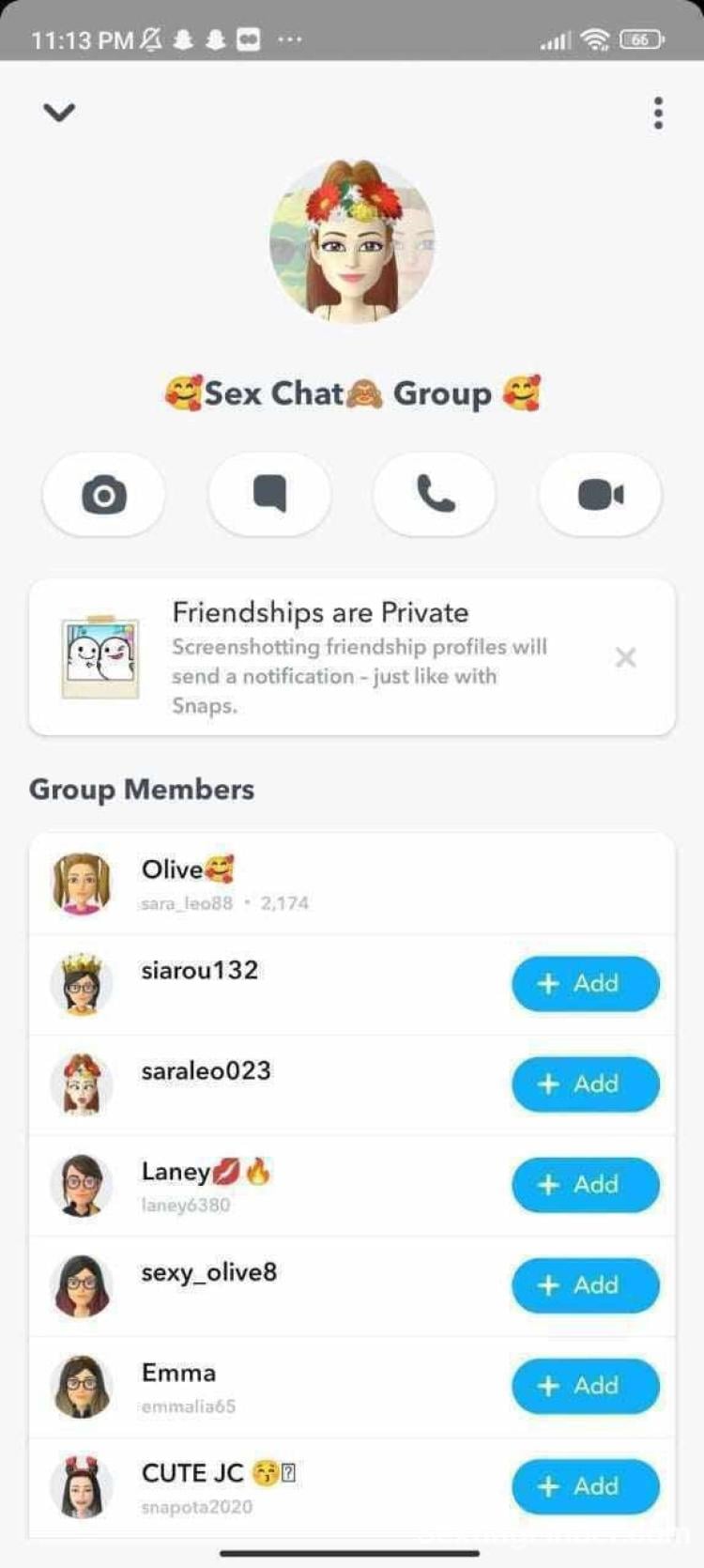Dismiss the Friendships are Private notice
Viewport: 704px width, 1568px height.
point(625,657)
